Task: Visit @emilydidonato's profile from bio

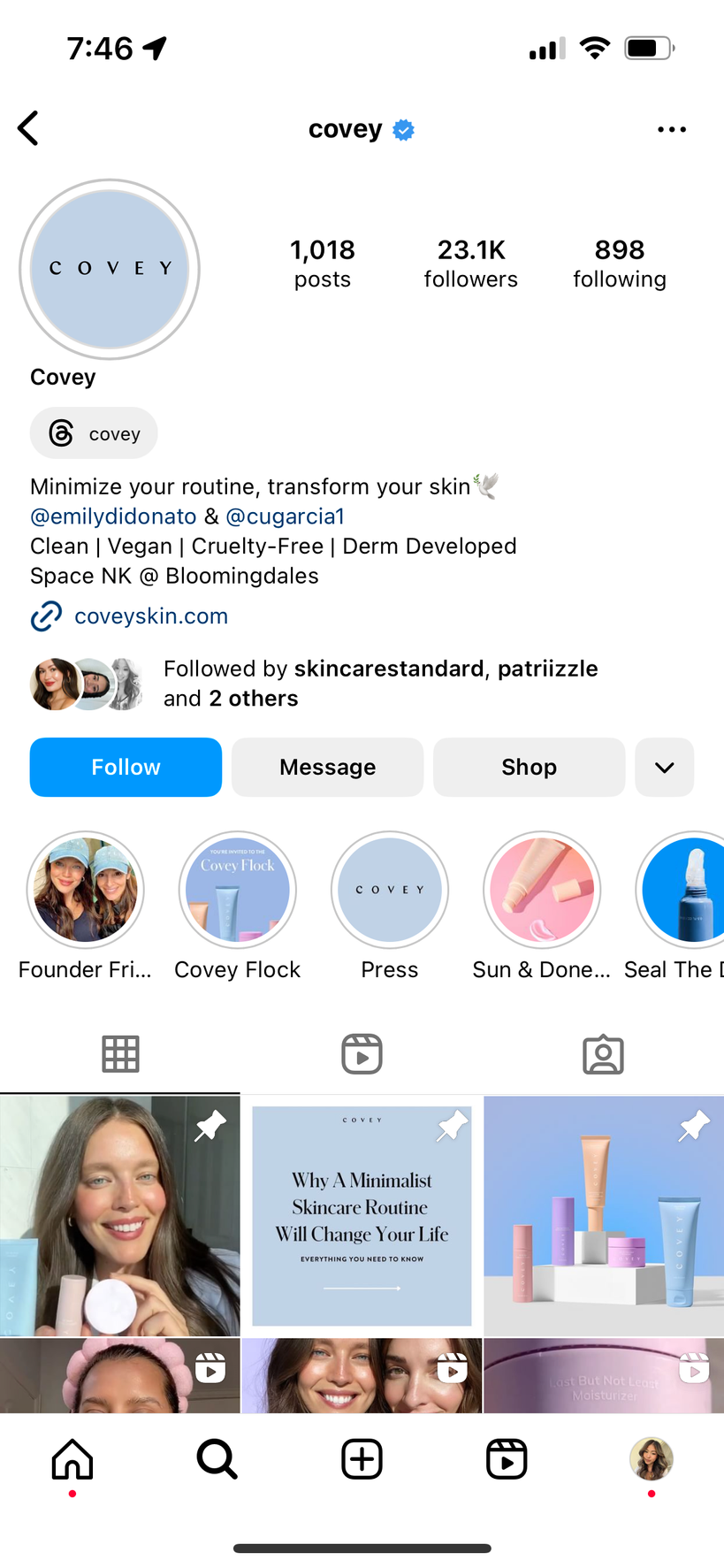Action: coord(113,516)
